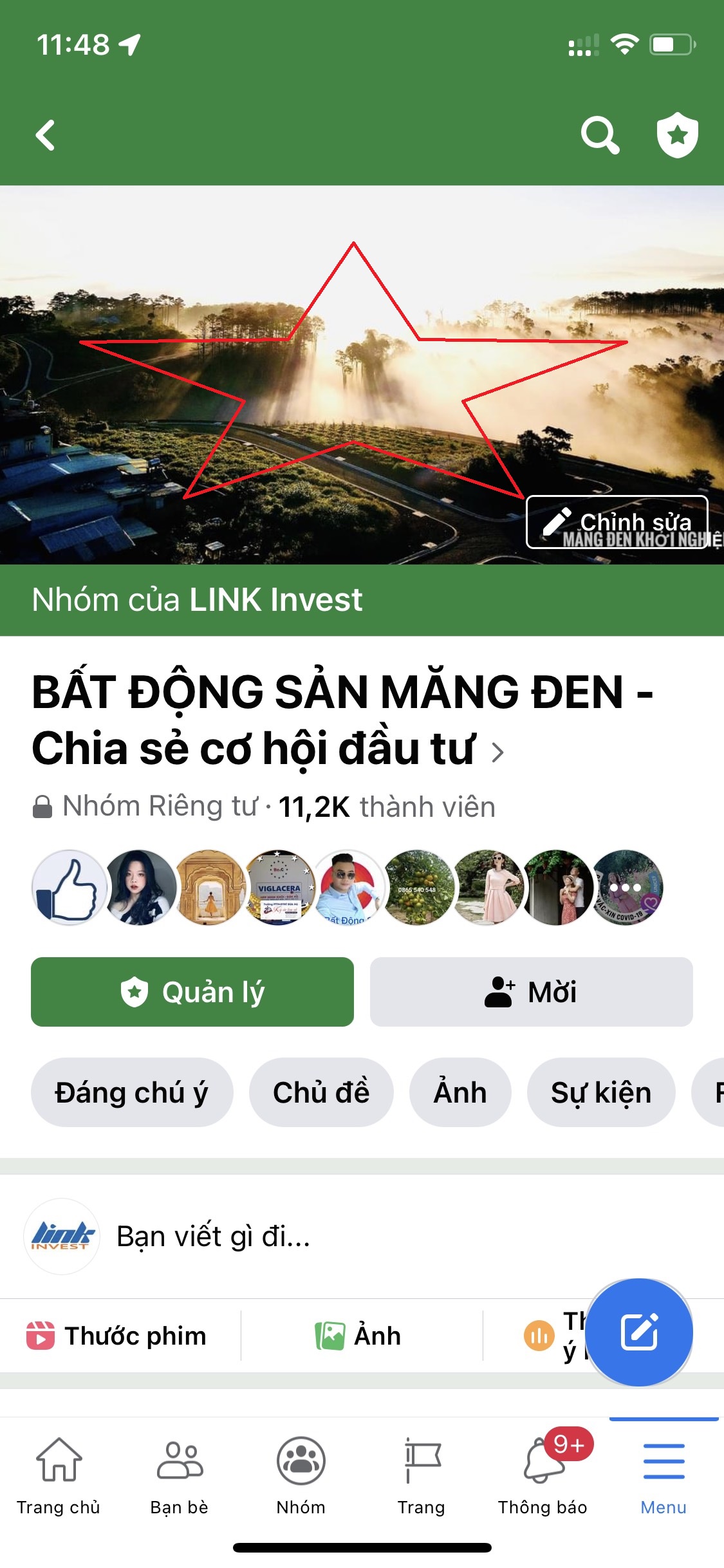Tap Chỉnh sửa to edit the cover photo
The width and height of the screenshot is (724, 1568).
click(x=617, y=522)
